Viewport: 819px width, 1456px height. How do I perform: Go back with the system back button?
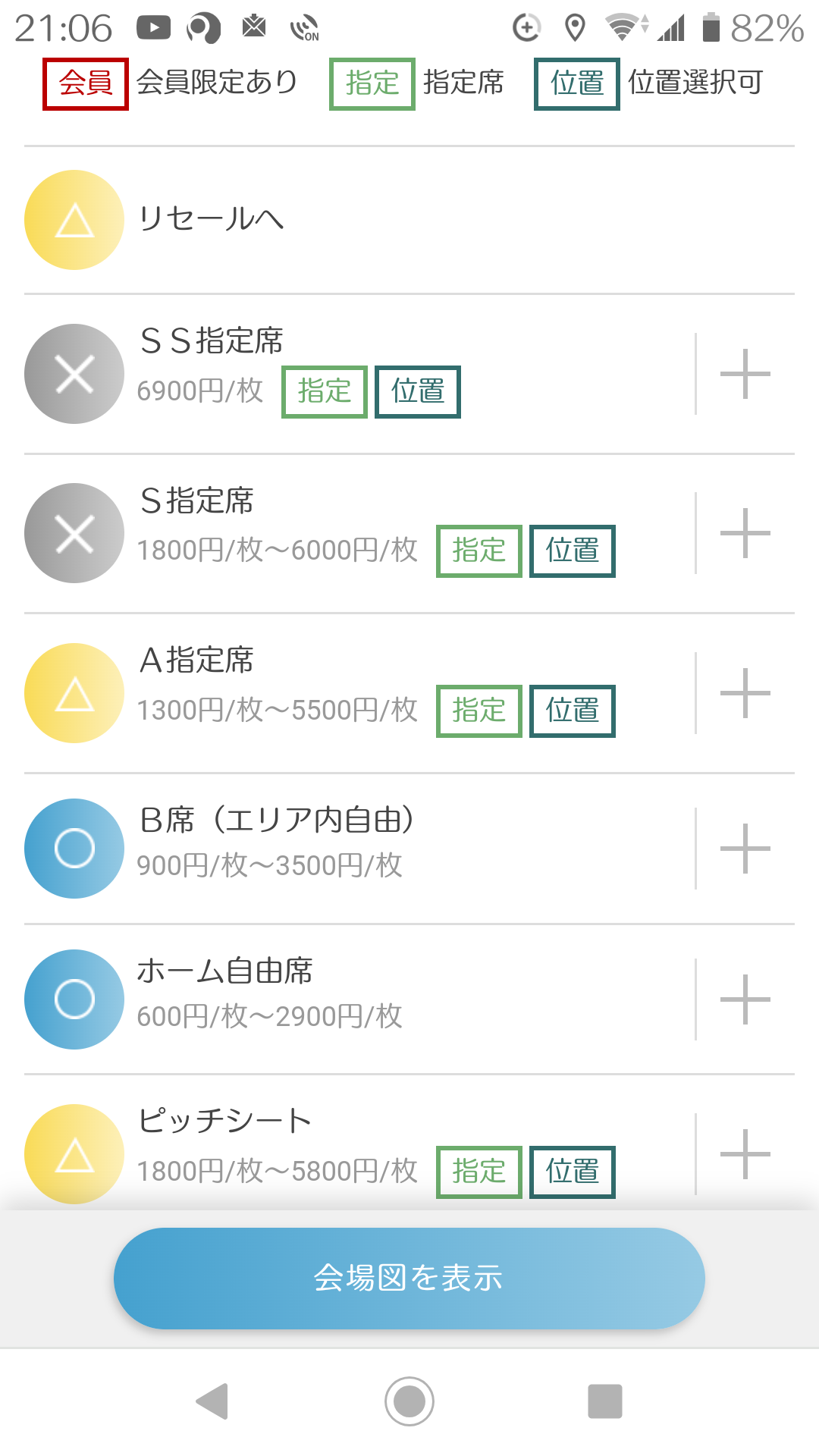212,1401
